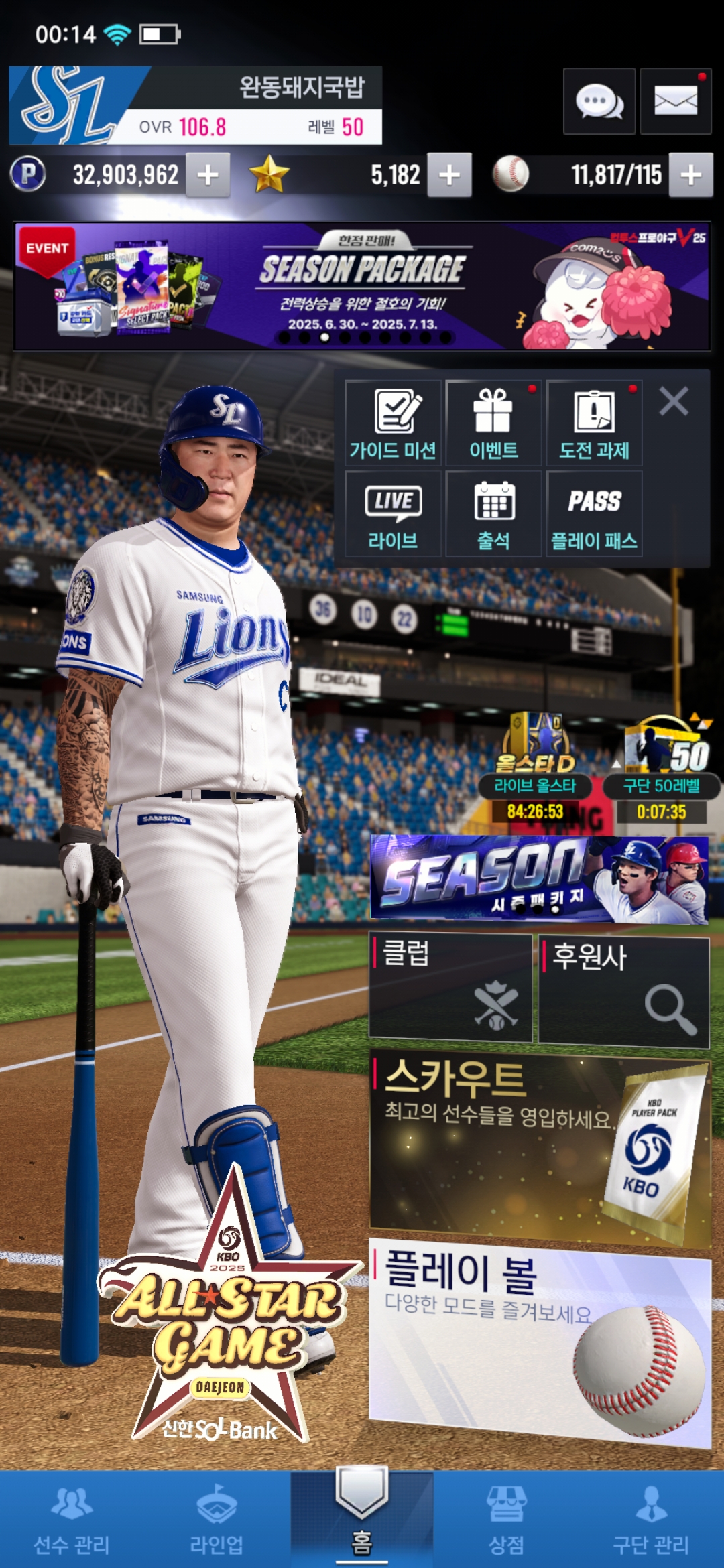Open 스카우트 to recruit players
Image resolution: width=724 pixels, height=1568 pixels.
[540, 1146]
